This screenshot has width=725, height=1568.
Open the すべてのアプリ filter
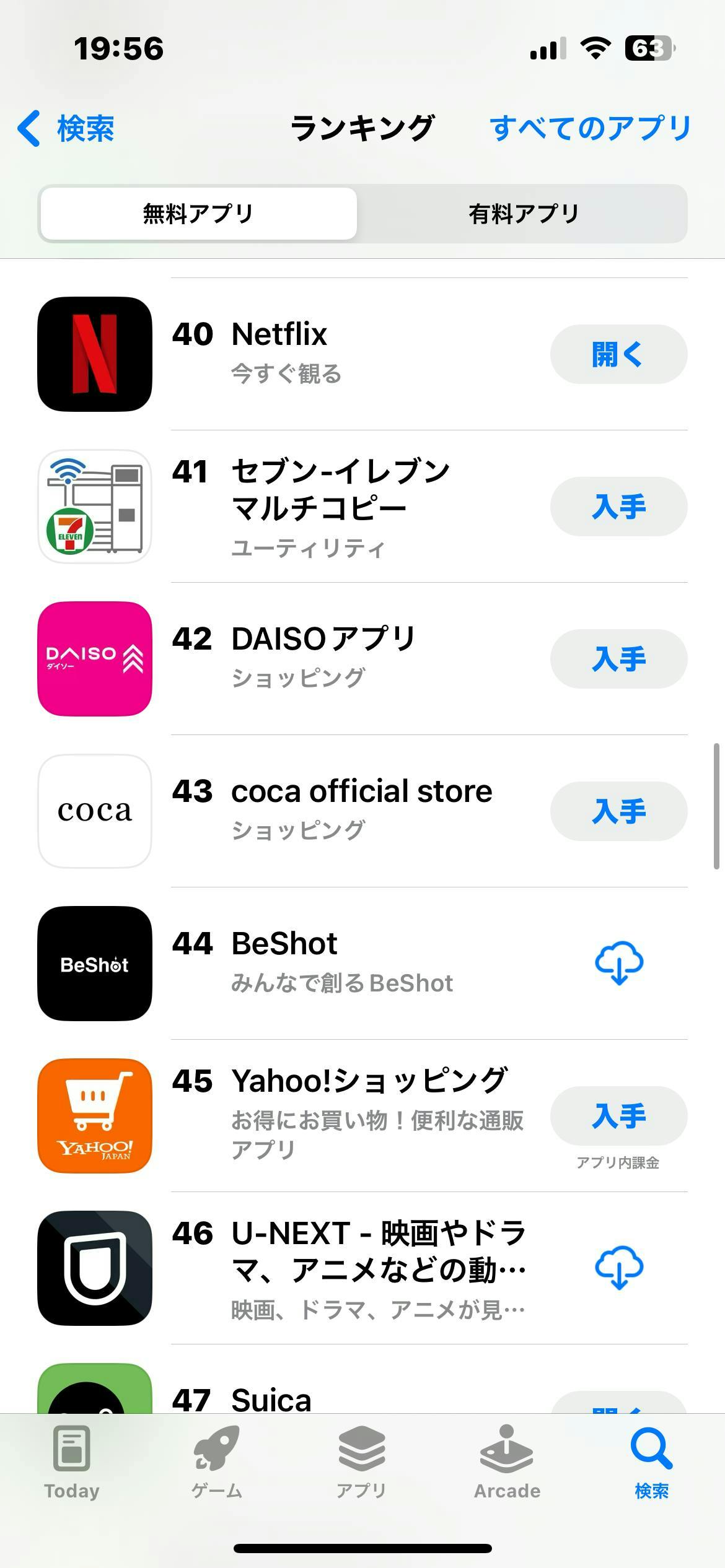click(x=590, y=129)
